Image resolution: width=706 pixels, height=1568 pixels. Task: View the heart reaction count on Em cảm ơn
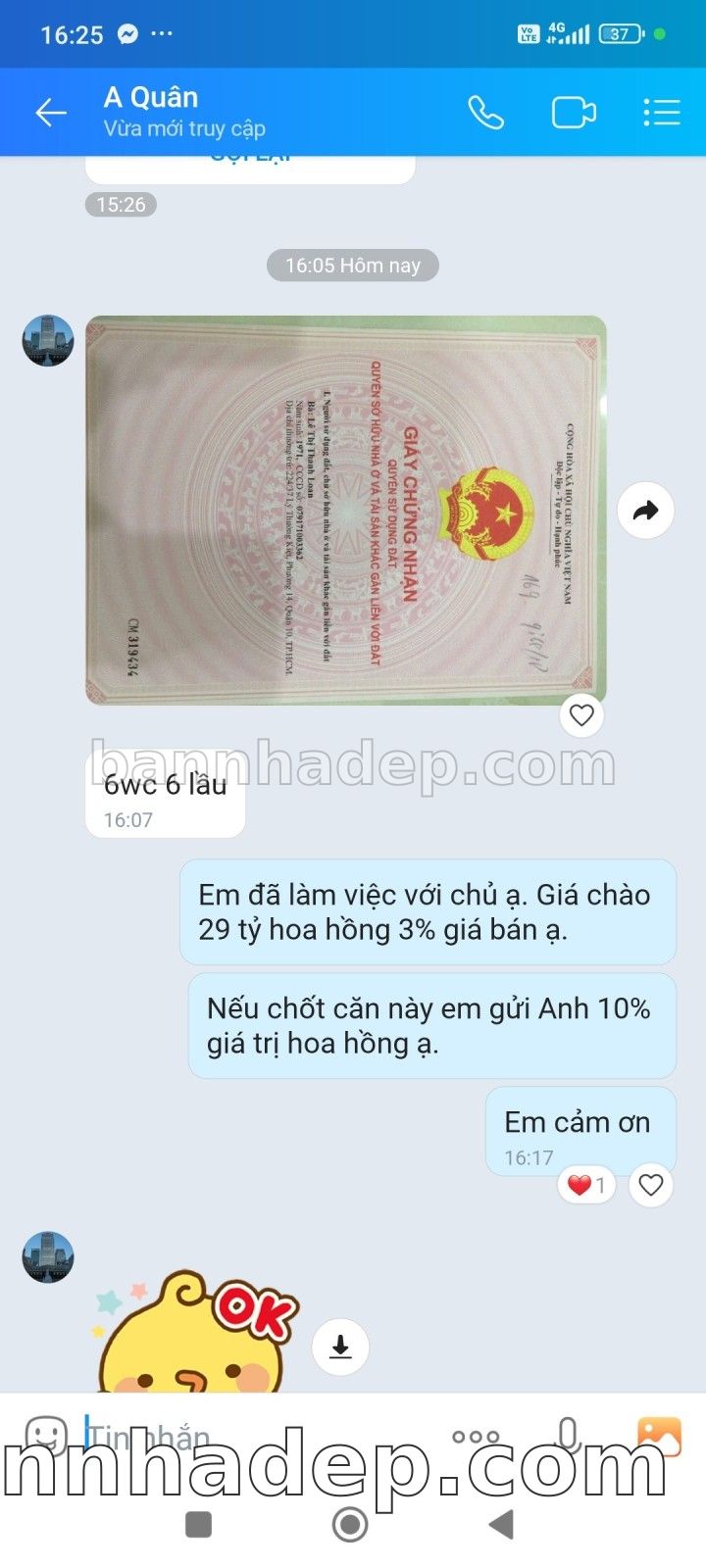tap(586, 1186)
